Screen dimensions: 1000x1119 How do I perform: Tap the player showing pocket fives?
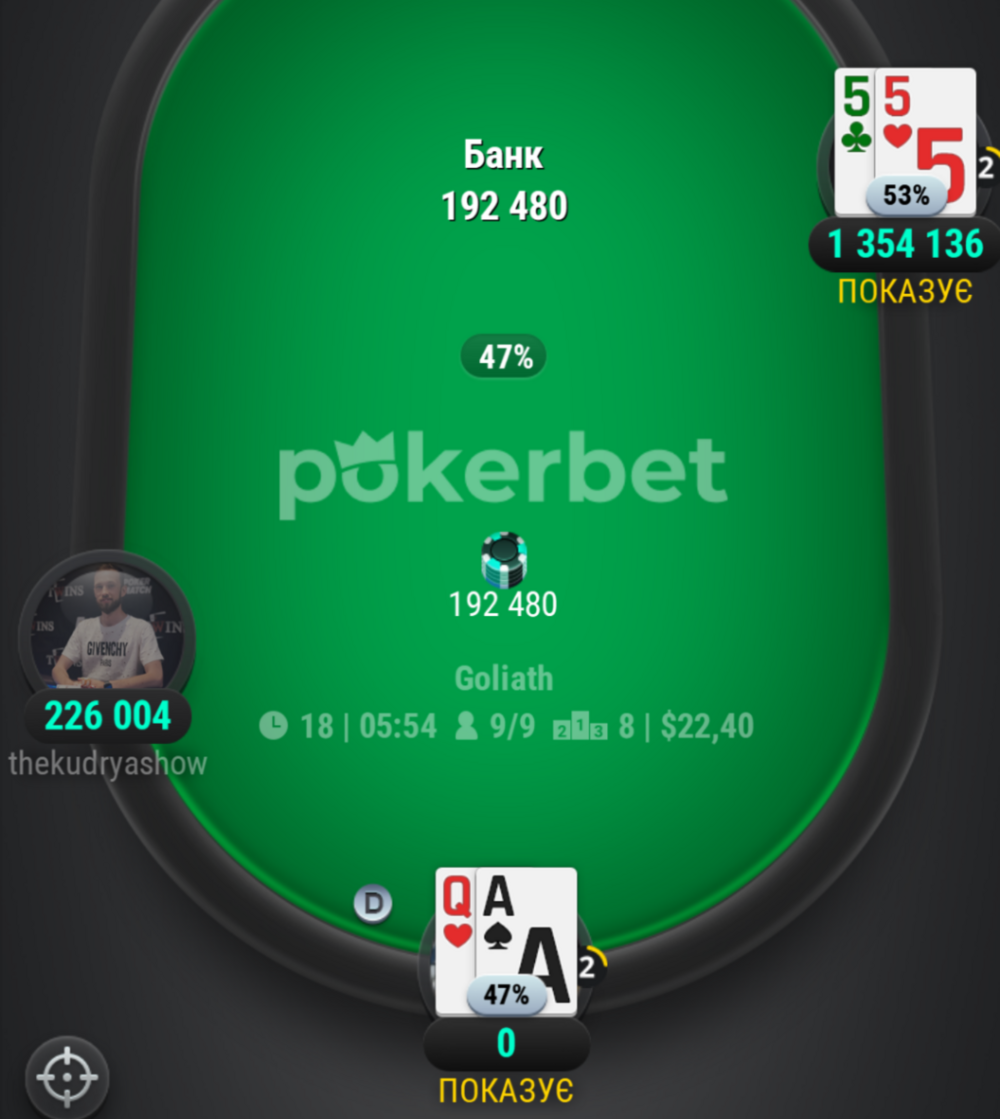[905, 142]
